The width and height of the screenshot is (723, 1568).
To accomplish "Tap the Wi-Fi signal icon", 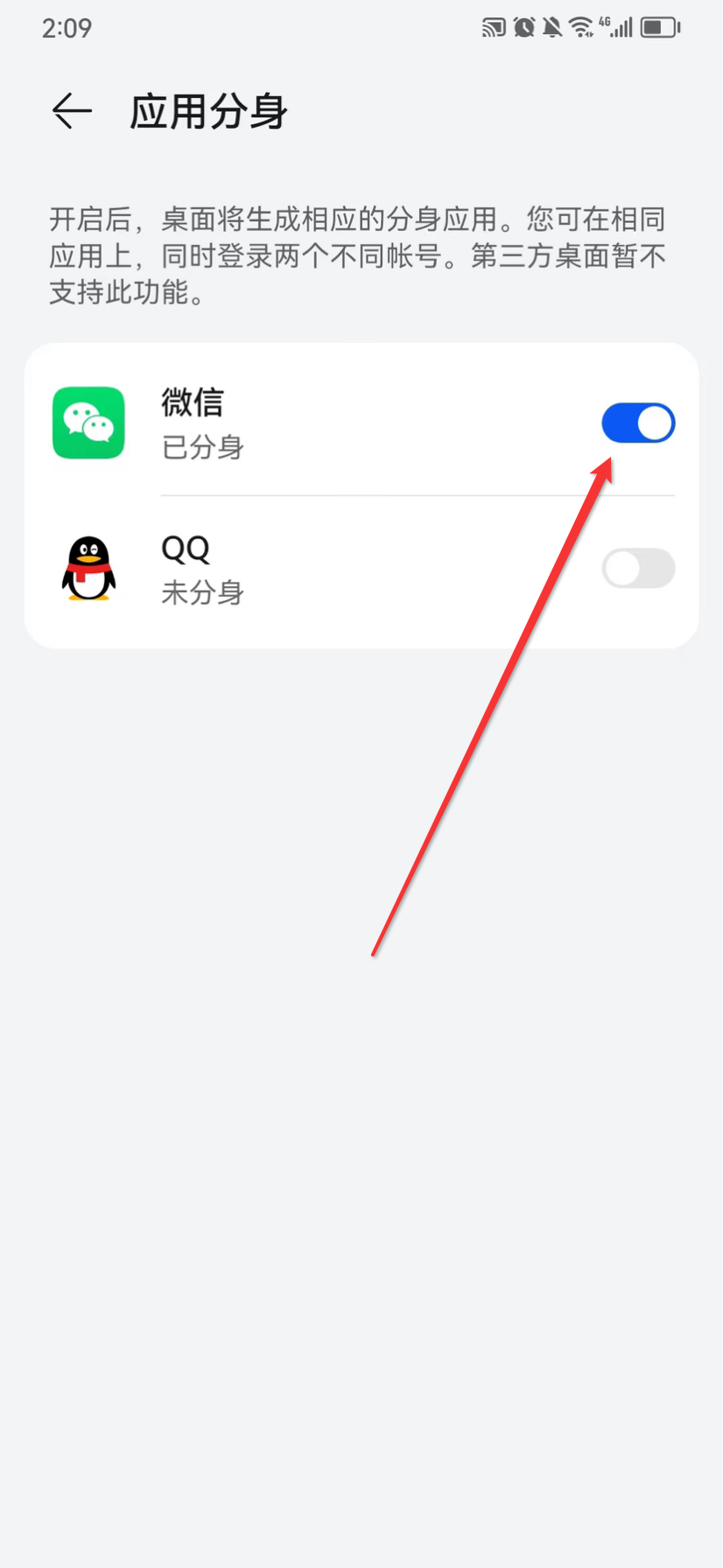I will pyautogui.click(x=583, y=27).
